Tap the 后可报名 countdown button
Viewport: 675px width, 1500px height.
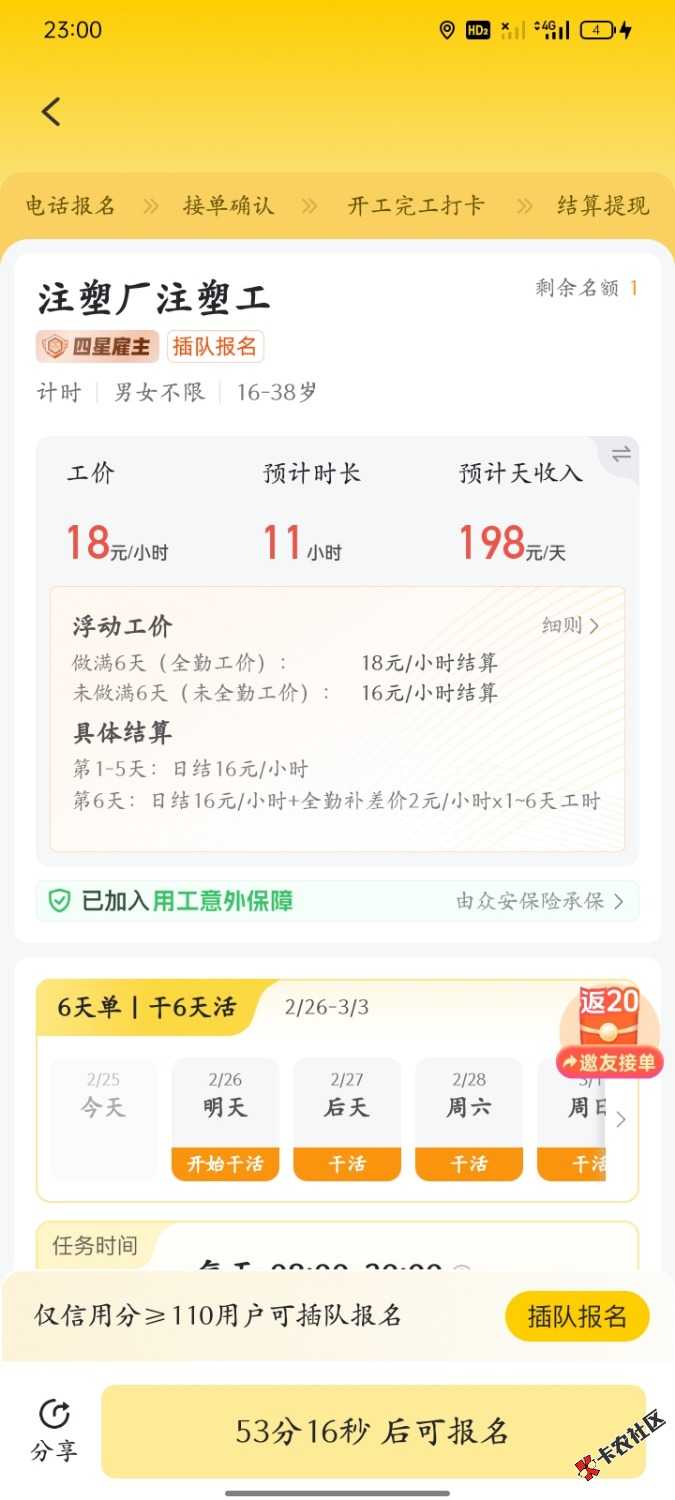click(x=373, y=1431)
